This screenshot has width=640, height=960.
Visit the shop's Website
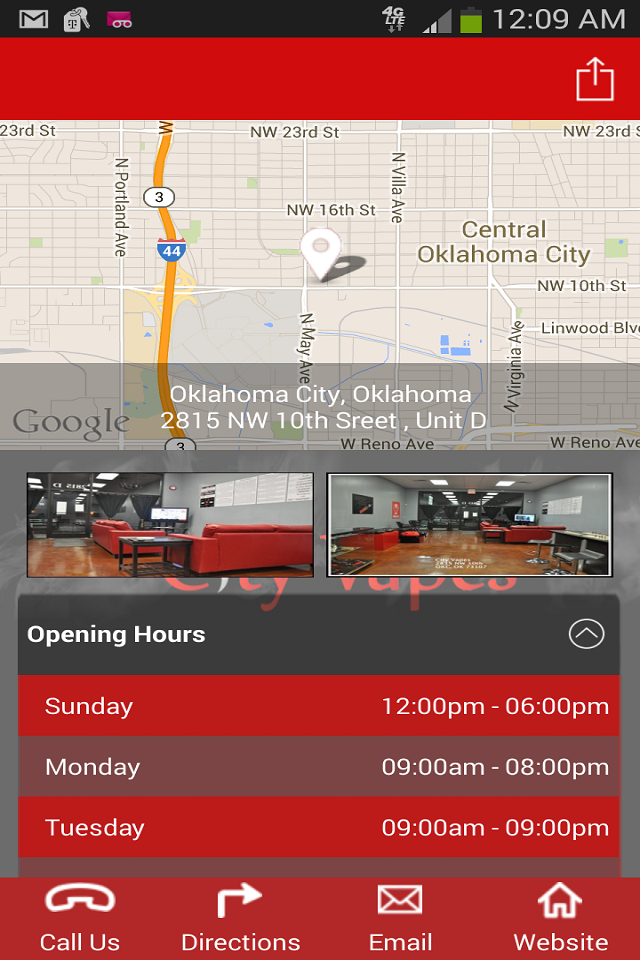pyautogui.click(x=560, y=918)
